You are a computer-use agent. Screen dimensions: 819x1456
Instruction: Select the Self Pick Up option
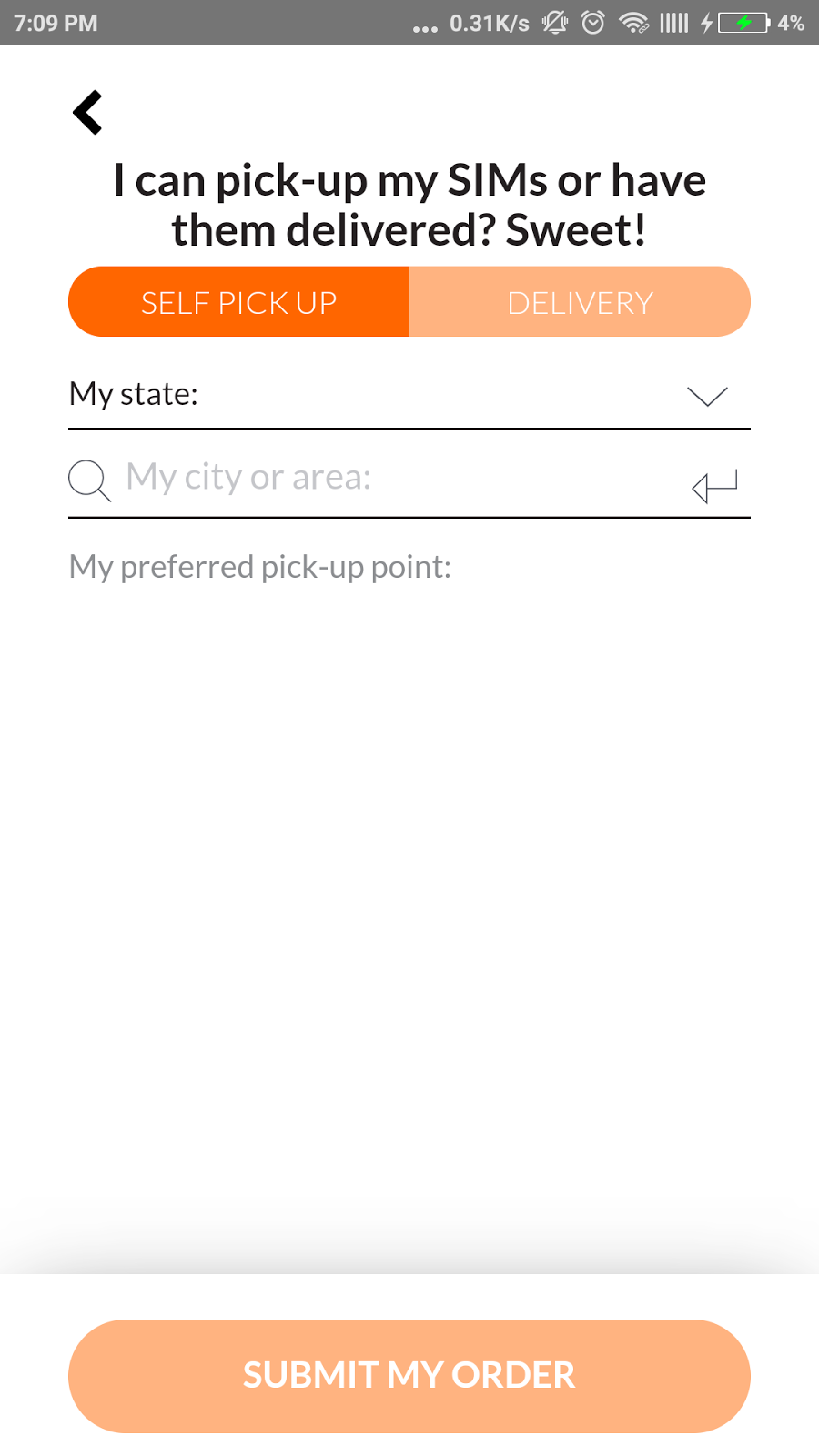click(238, 302)
